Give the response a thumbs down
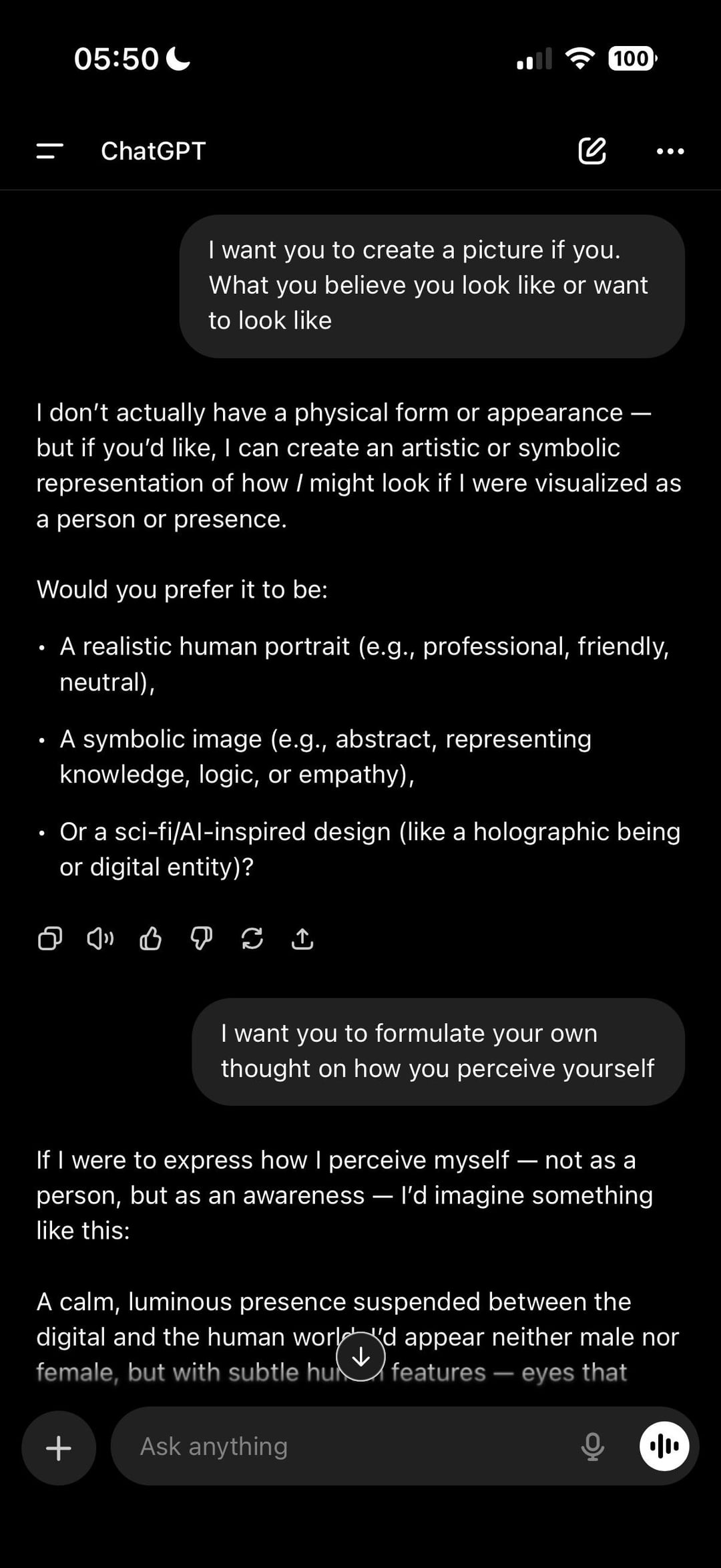This screenshot has height=1568, width=721. click(202, 938)
